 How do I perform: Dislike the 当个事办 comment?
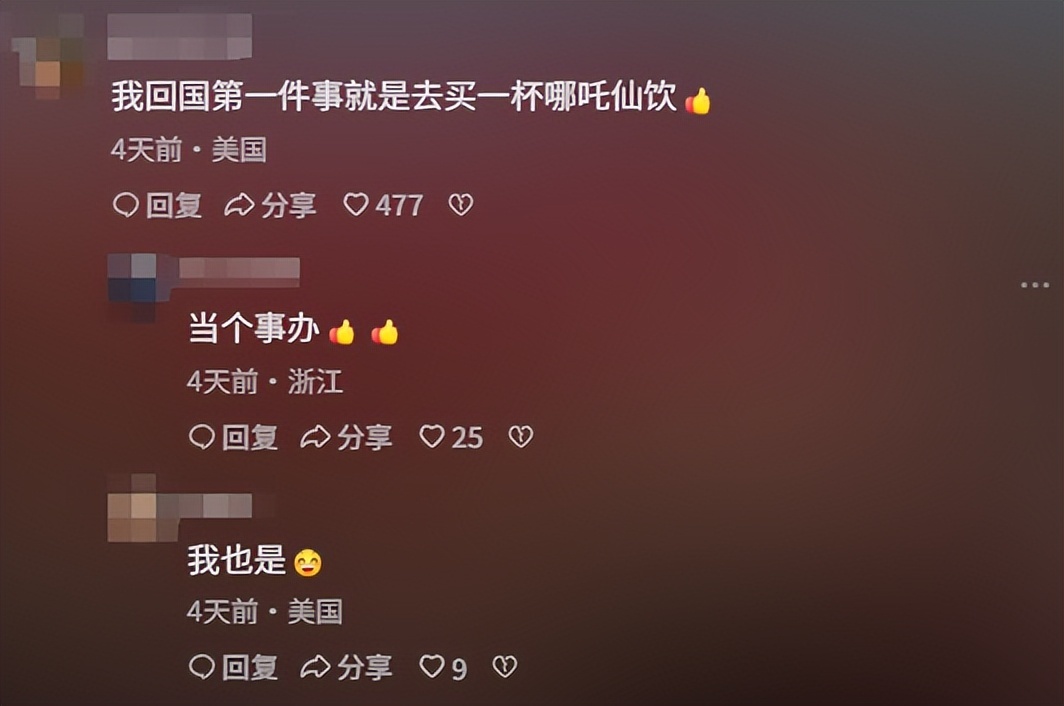(521, 437)
